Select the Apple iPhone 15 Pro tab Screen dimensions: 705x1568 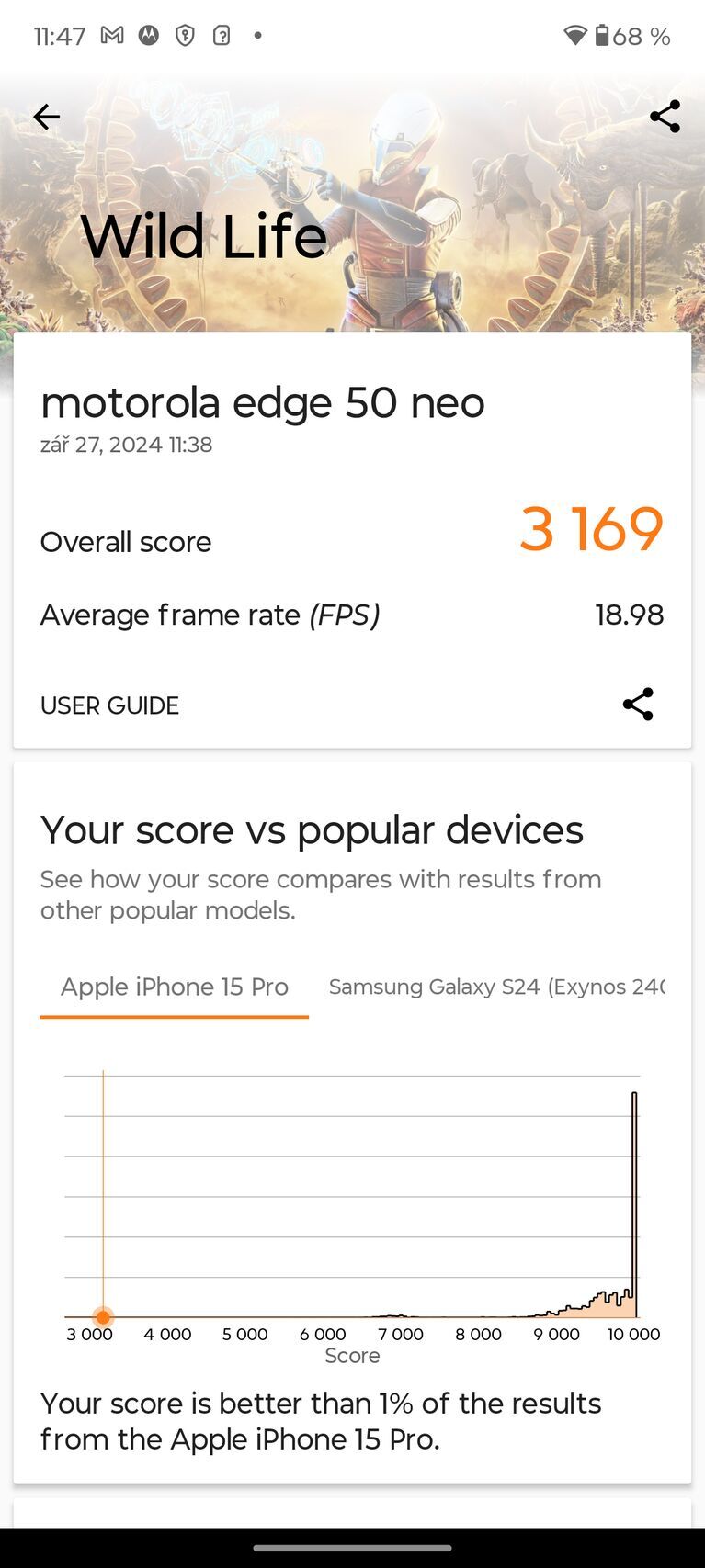coord(175,987)
